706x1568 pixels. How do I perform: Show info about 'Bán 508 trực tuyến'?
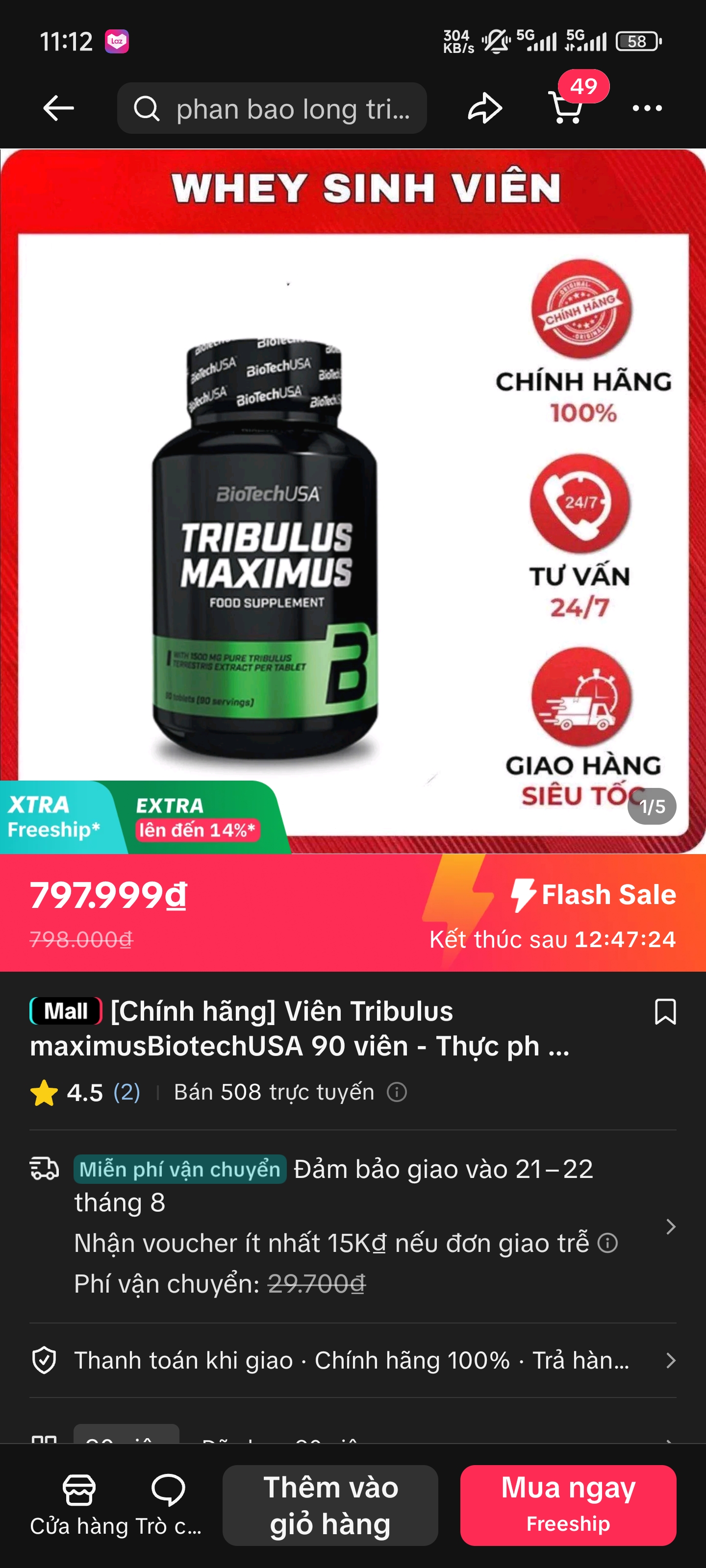(397, 1092)
